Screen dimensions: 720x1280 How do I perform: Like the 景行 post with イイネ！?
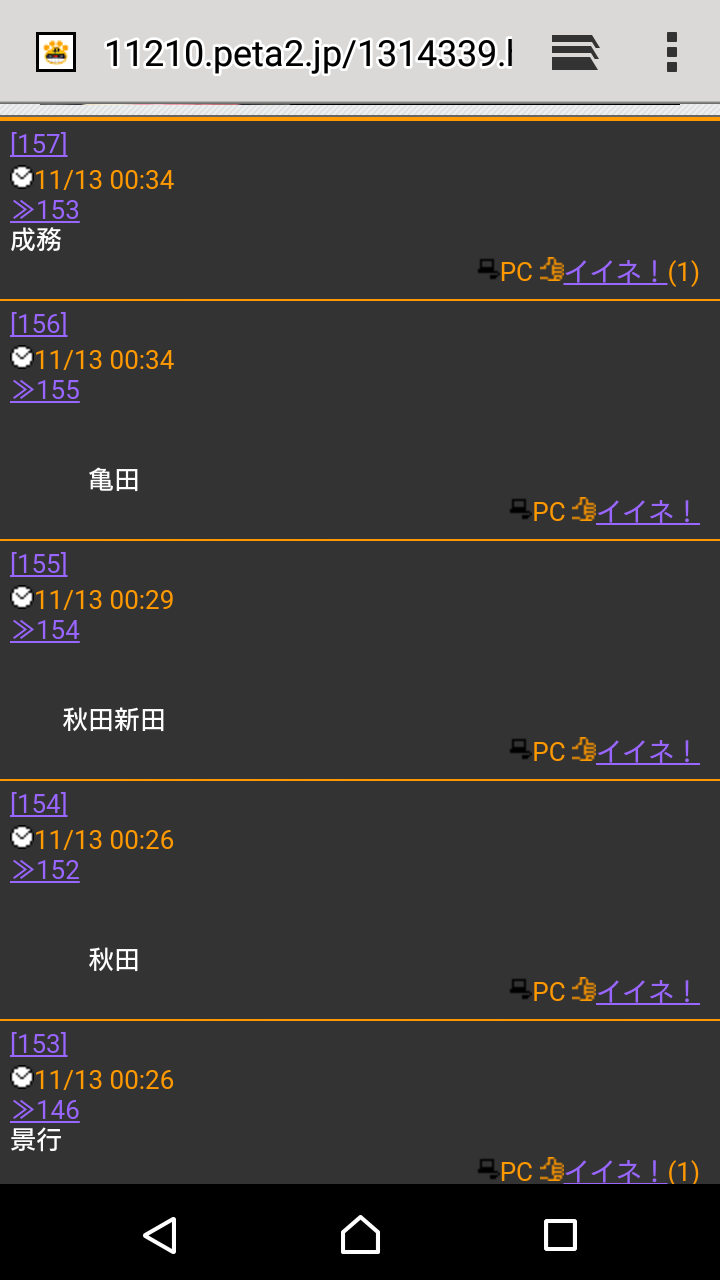click(615, 1170)
